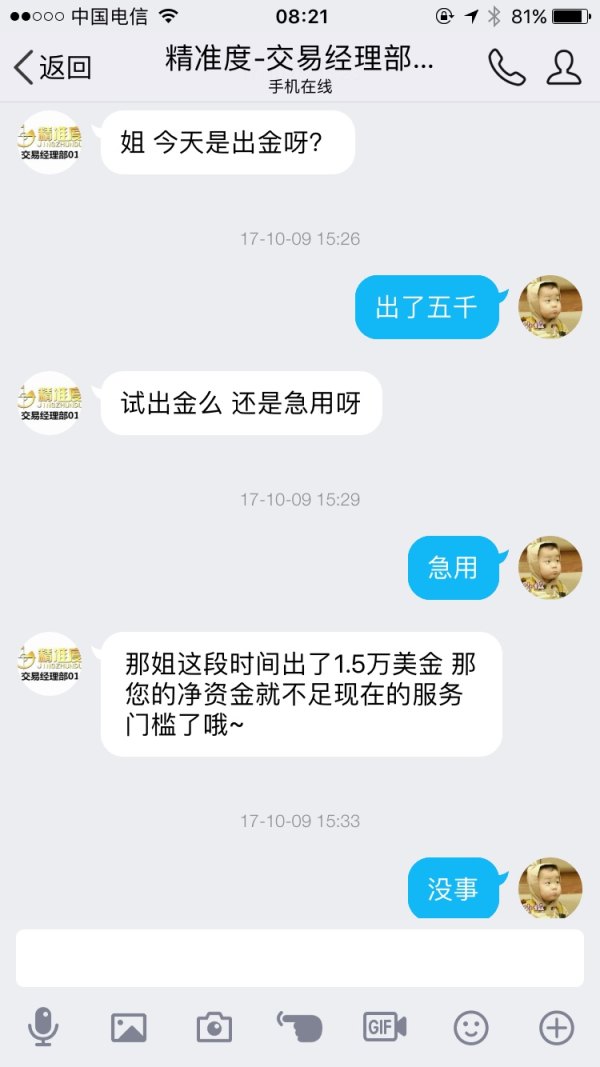Go back with the 返回 button
The height and width of the screenshot is (1067, 600).
52,67
